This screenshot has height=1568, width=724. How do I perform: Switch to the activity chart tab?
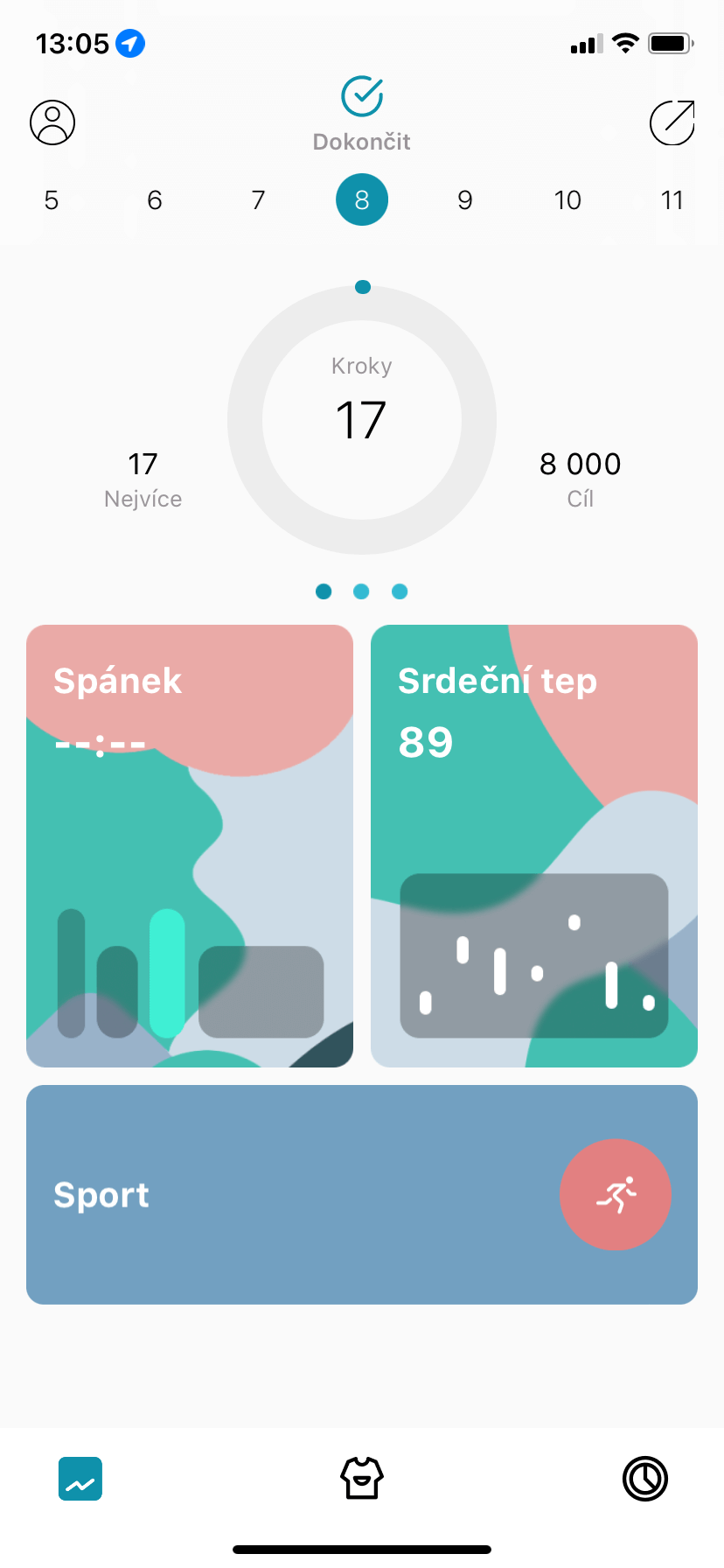[x=80, y=1479]
